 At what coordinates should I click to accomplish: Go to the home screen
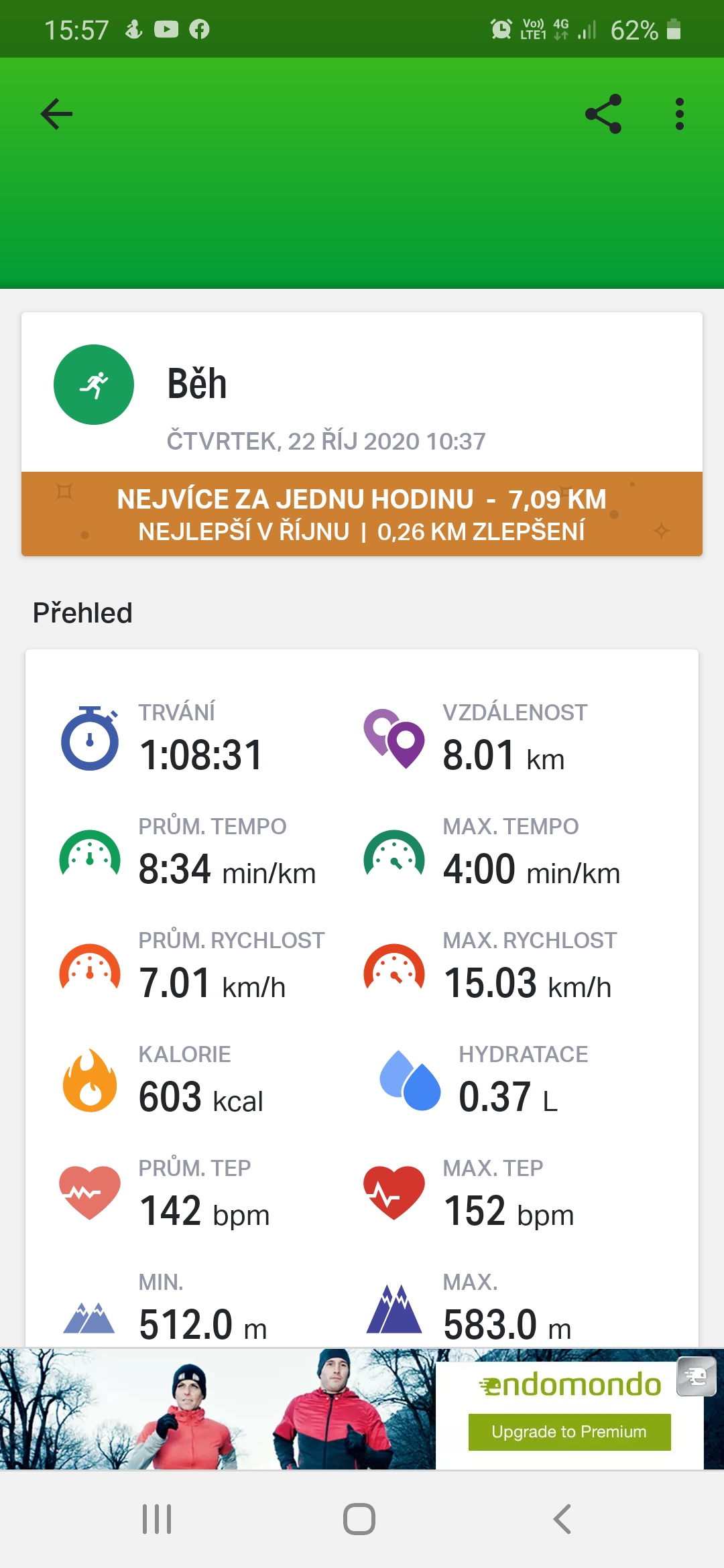pos(359,1519)
